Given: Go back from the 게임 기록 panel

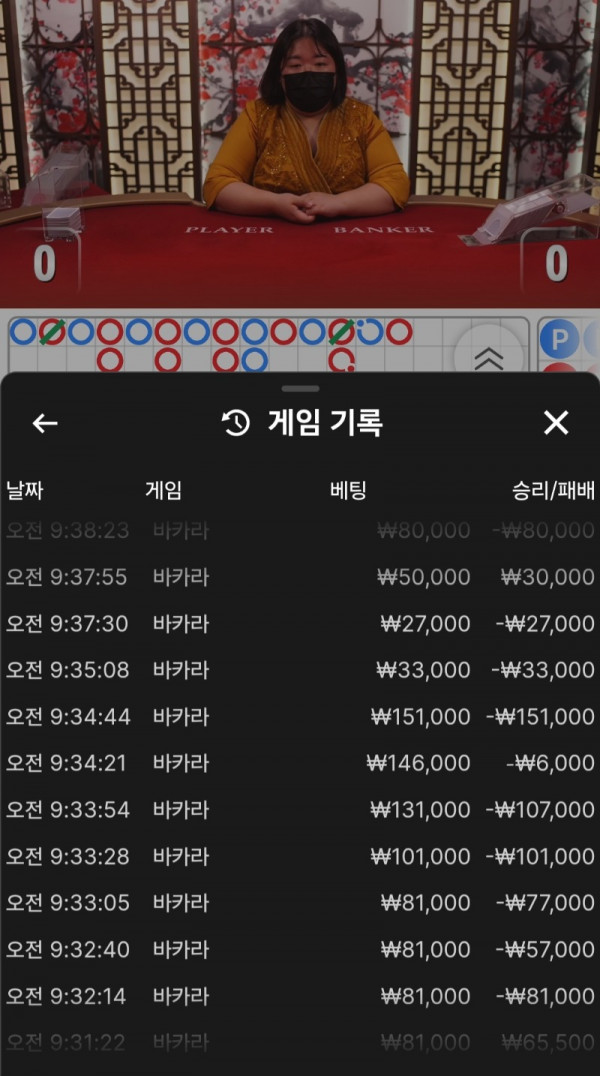Looking at the screenshot, I should [x=45, y=423].
